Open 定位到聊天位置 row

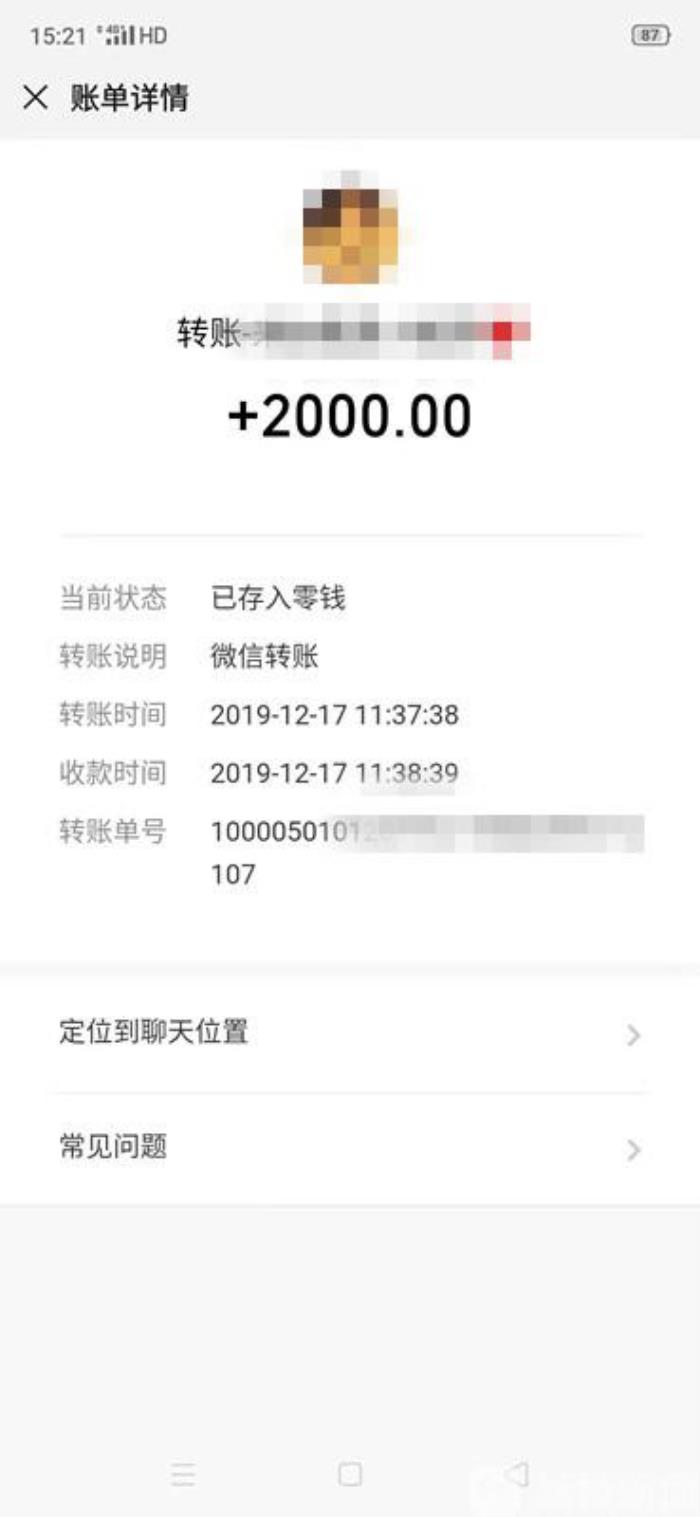[x=350, y=1033]
